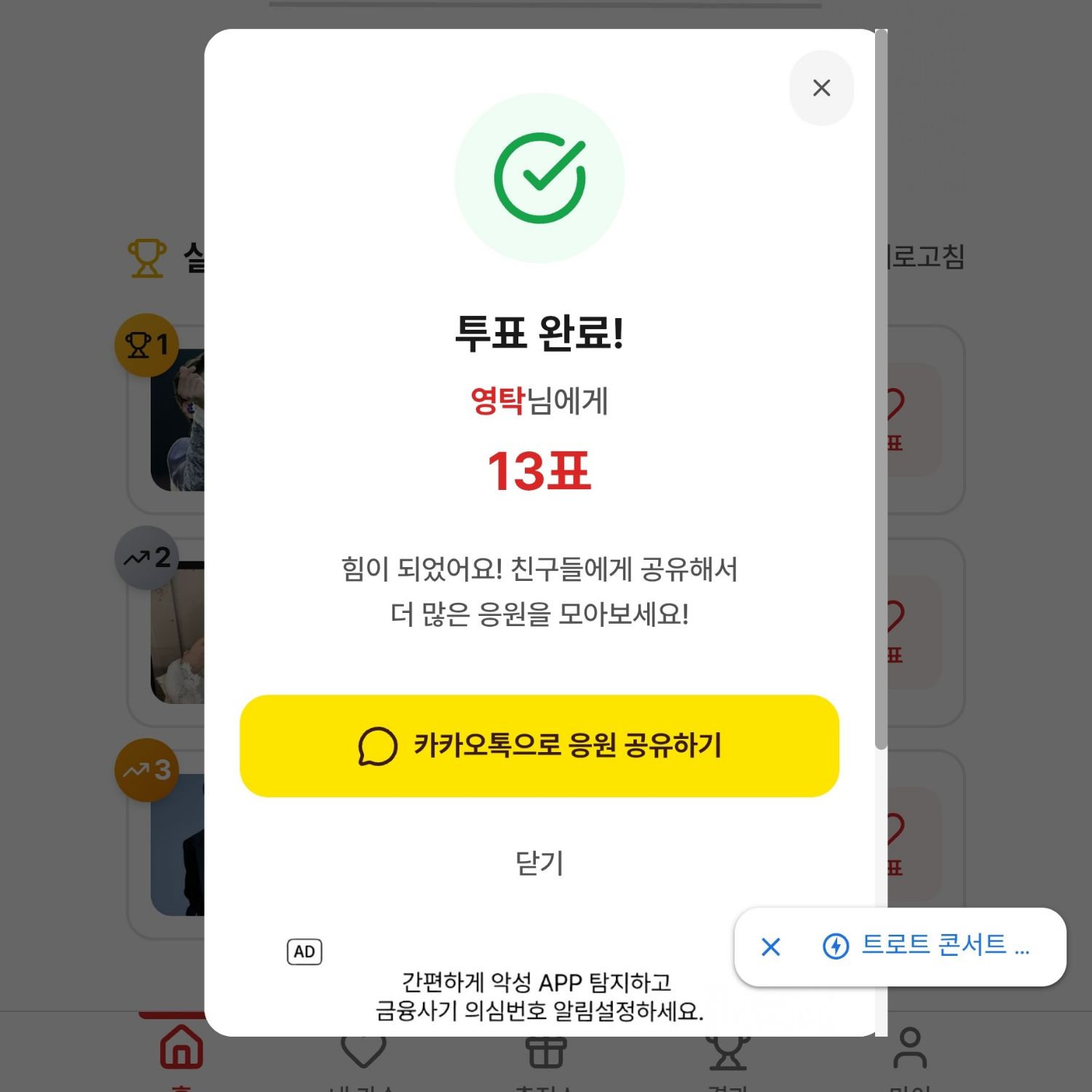Open the malicious app detection ad banner
The height and width of the screenshot is (1092, 1092).
(x=539, y=996)
